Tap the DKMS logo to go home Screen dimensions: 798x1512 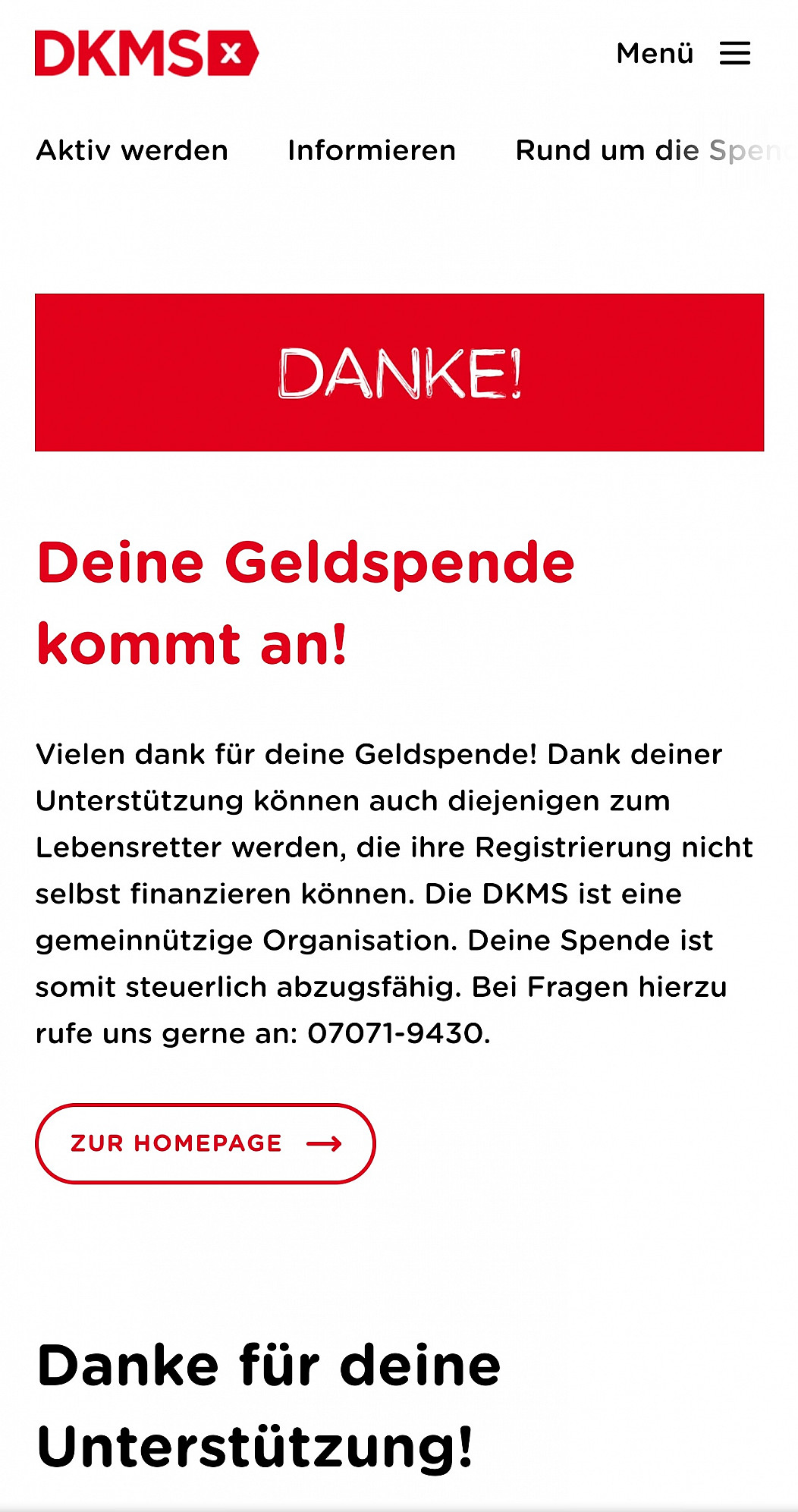tap(146, 54)
